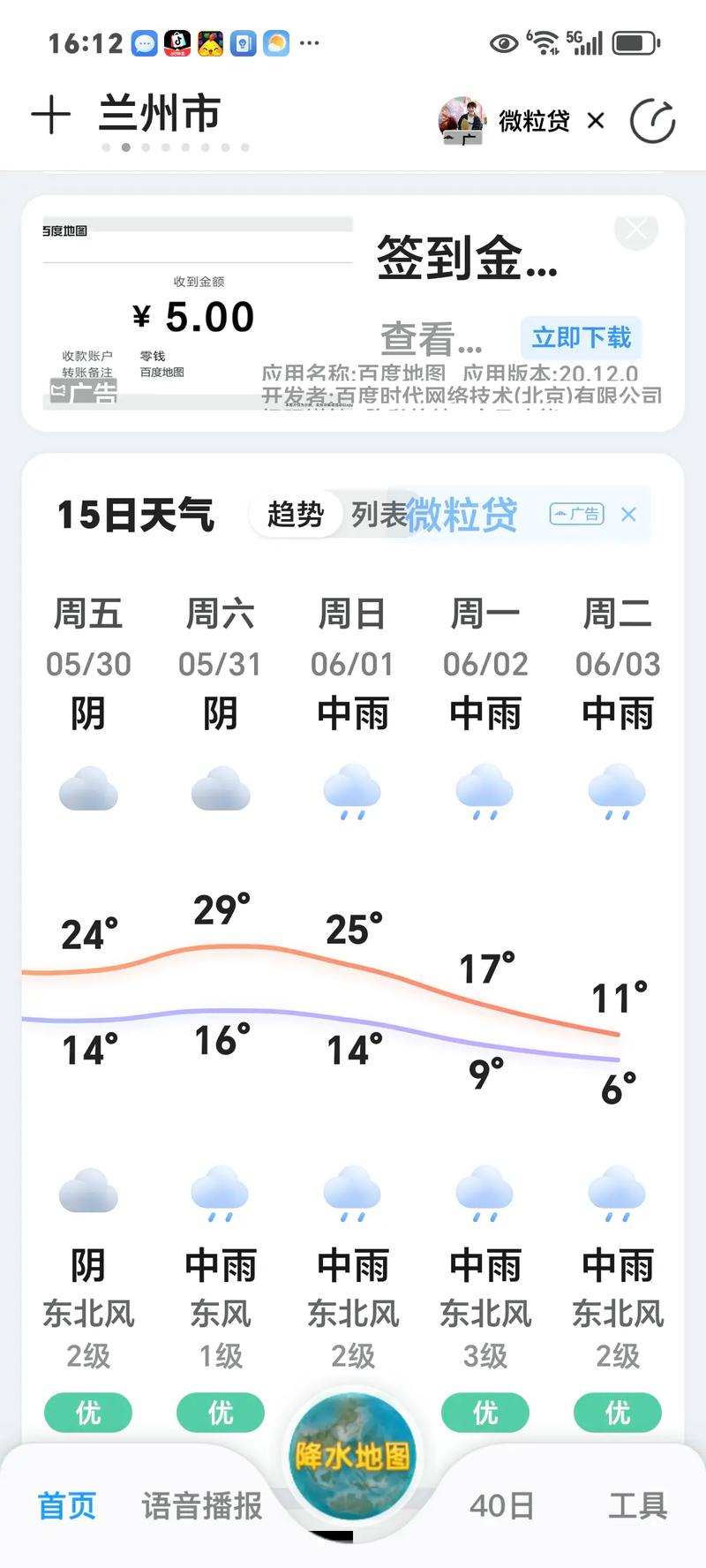Tap the plus icon to add a city

(53, 115)
